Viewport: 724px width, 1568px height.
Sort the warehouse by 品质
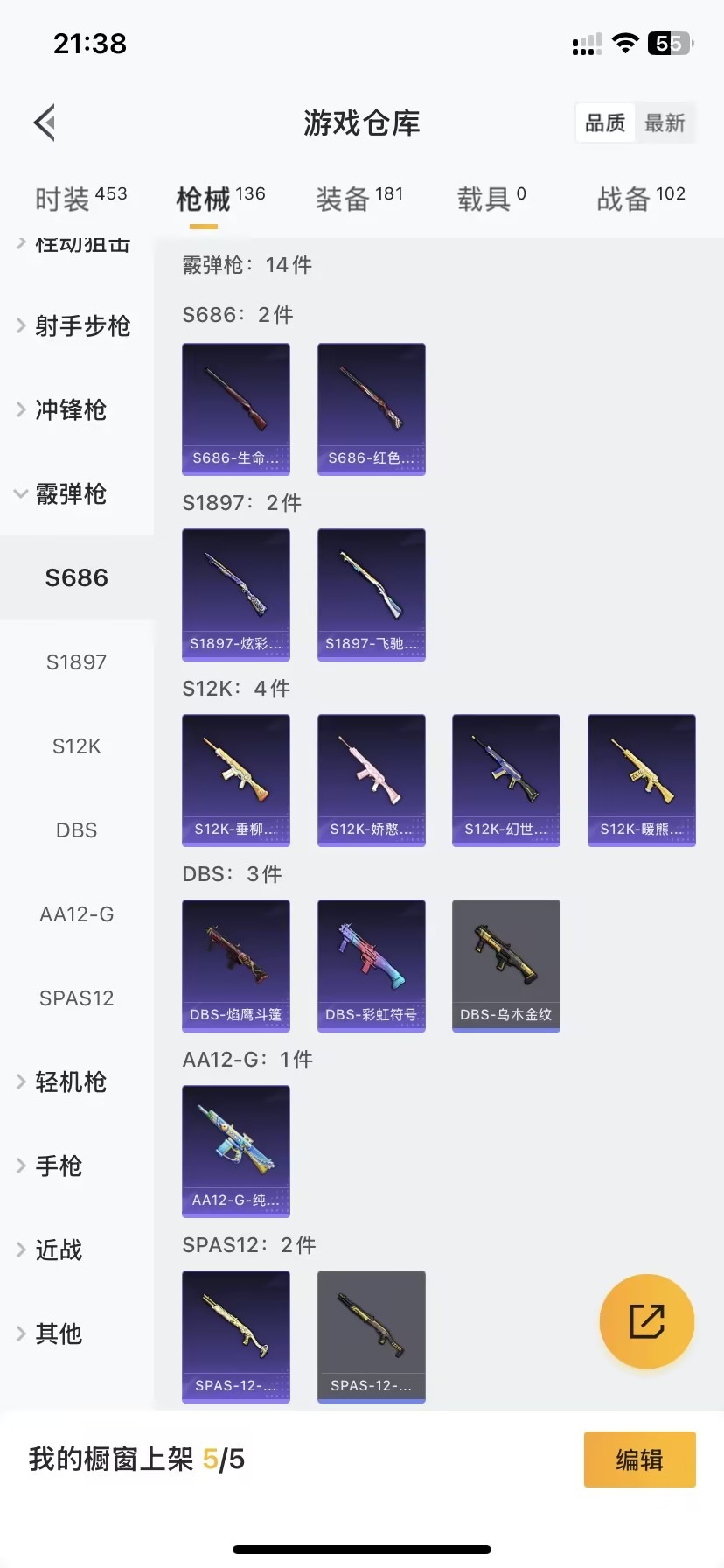[605, 123]
